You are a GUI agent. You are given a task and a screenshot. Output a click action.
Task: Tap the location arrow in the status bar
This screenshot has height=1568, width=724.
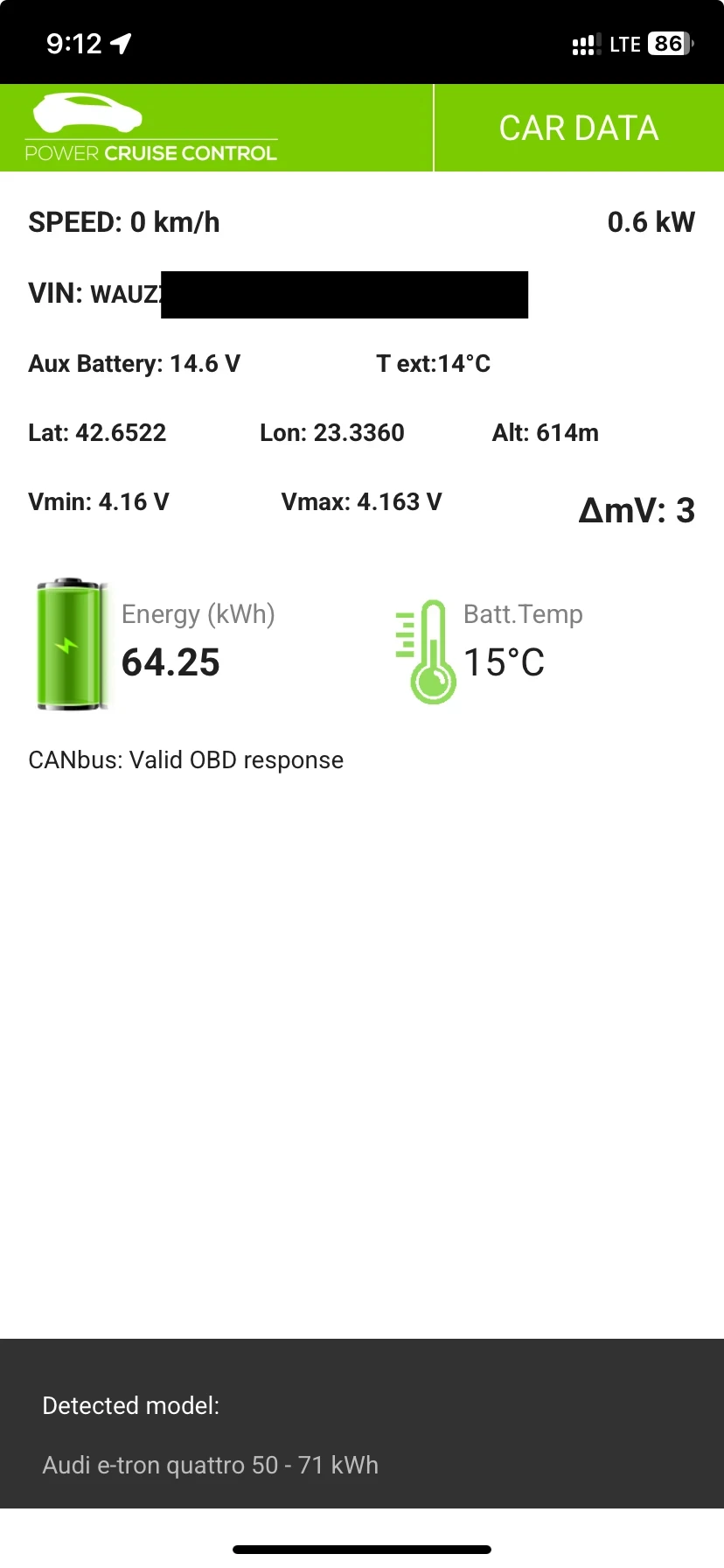click(x=122, y=41)
